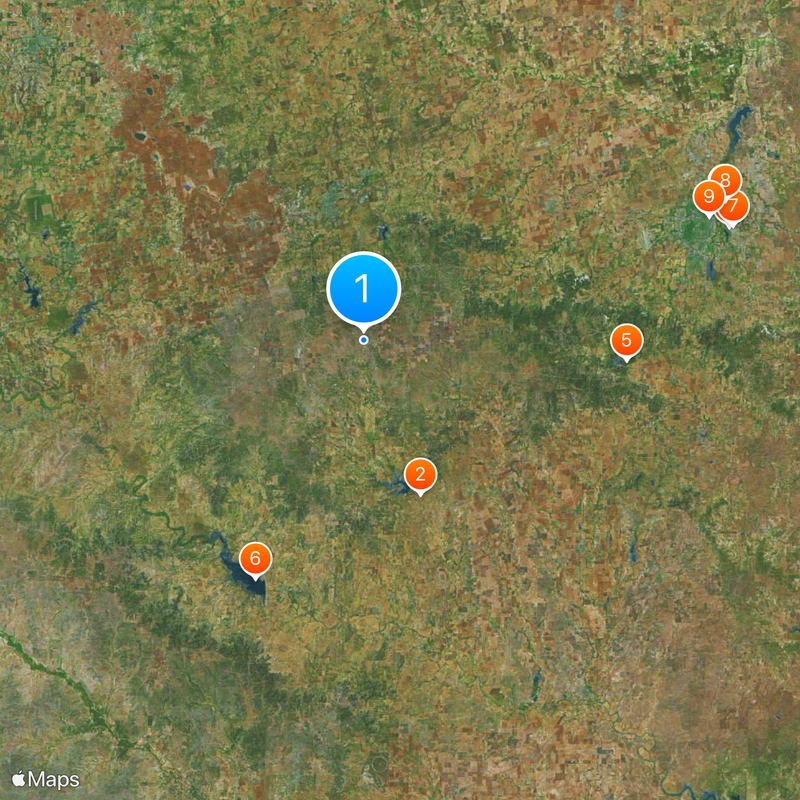Select pin number 6 by the lake
Screen dimensions: 800x800
[255, 558]
